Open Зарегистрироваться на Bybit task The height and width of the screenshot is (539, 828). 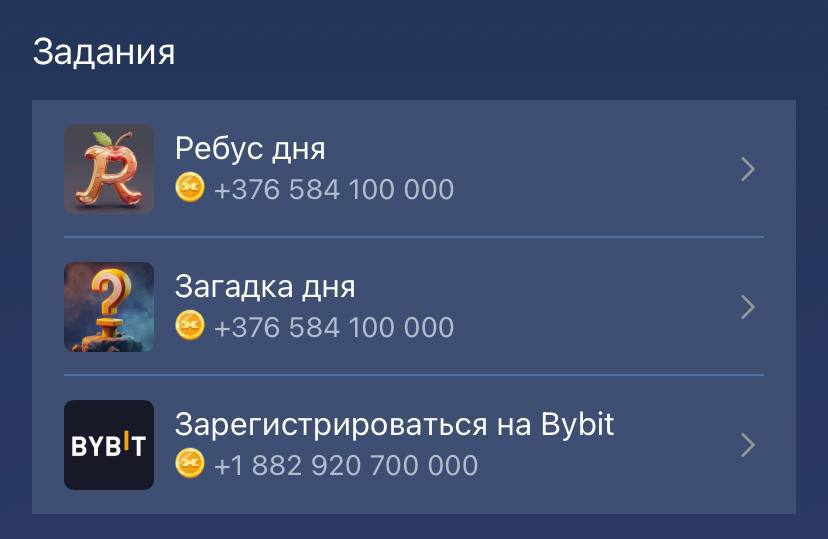[413, 445]
